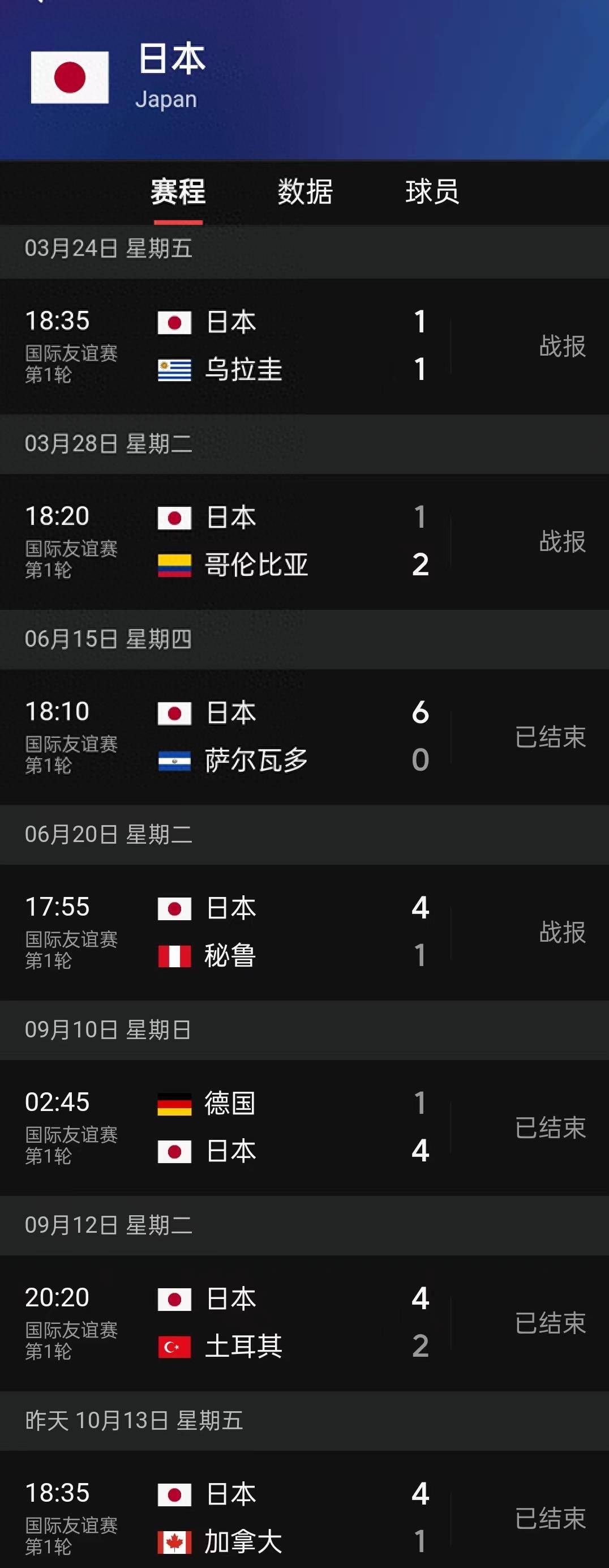Open the 德国 vs Japan match
This screenshot has height=1568, width=609.
tap(292, 1127)
